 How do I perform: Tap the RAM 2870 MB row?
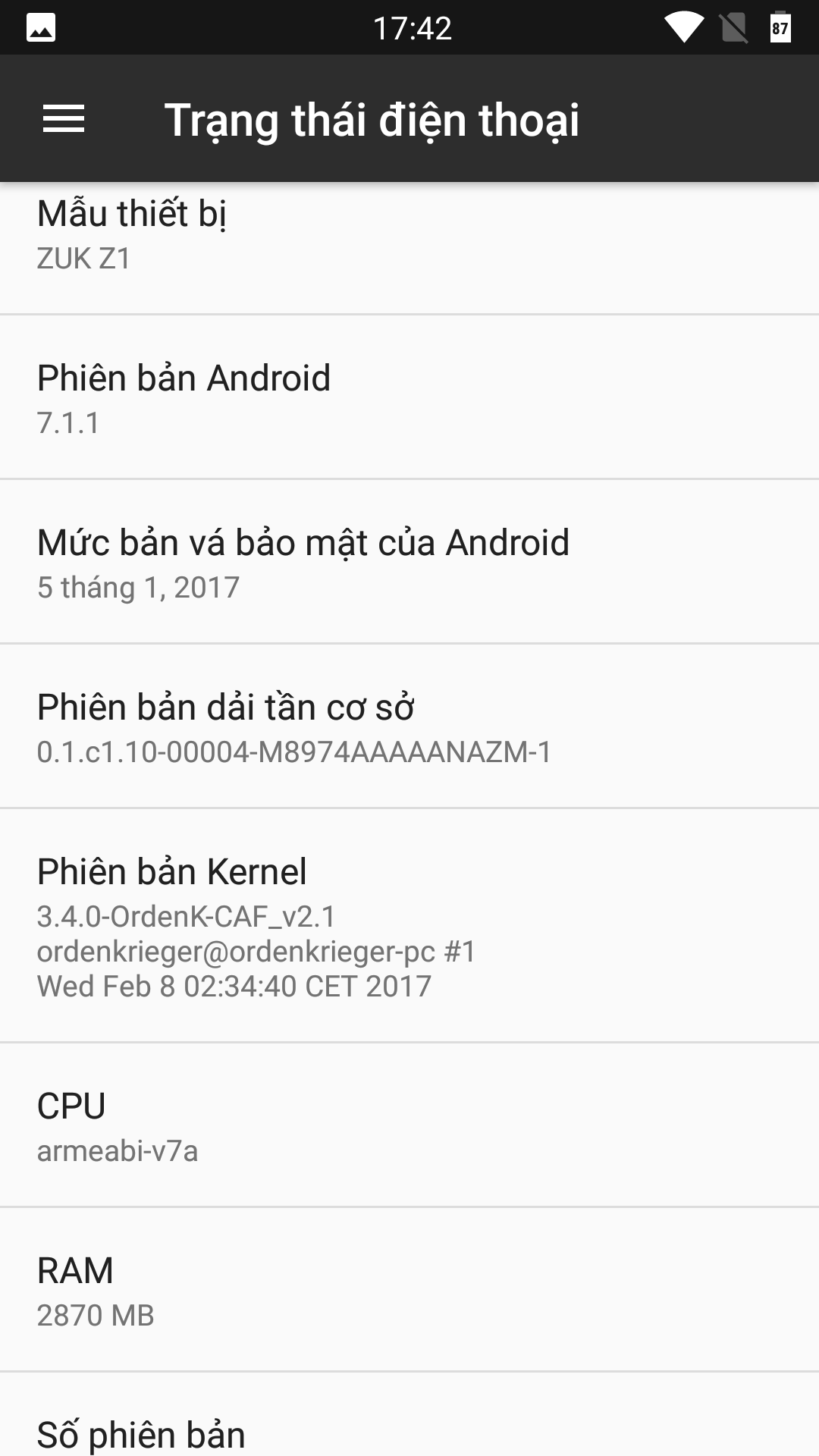409,1289
